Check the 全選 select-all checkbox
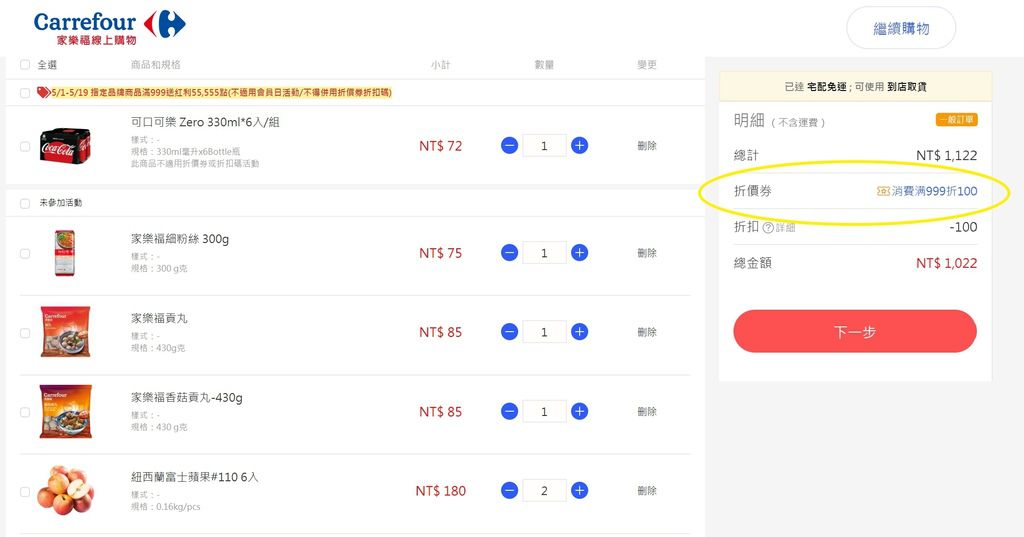 point(25,65)
